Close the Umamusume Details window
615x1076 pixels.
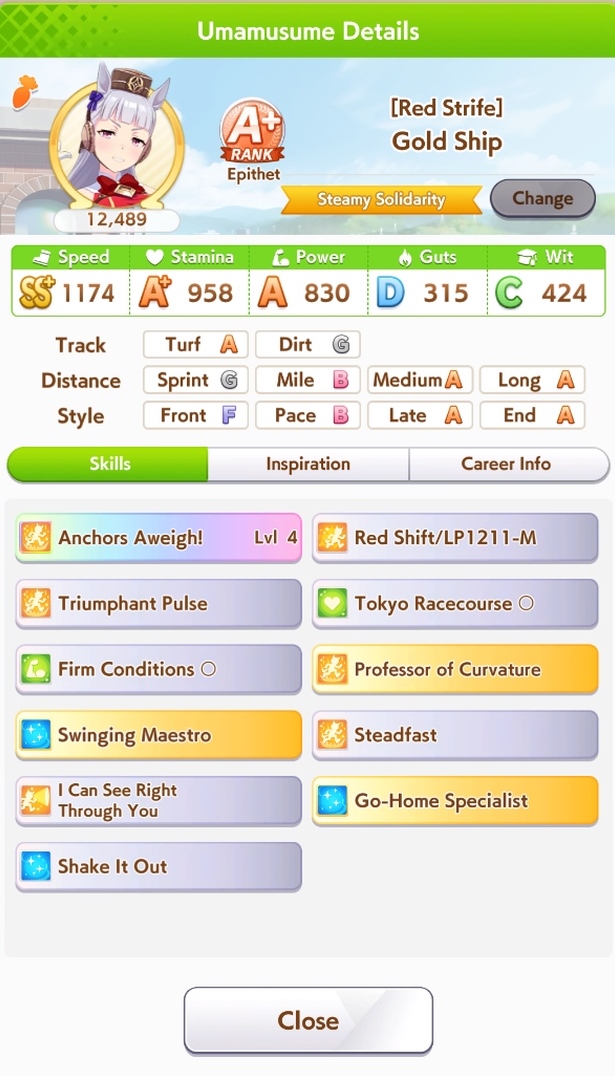pyautogui.click(x=308, y=1020)
